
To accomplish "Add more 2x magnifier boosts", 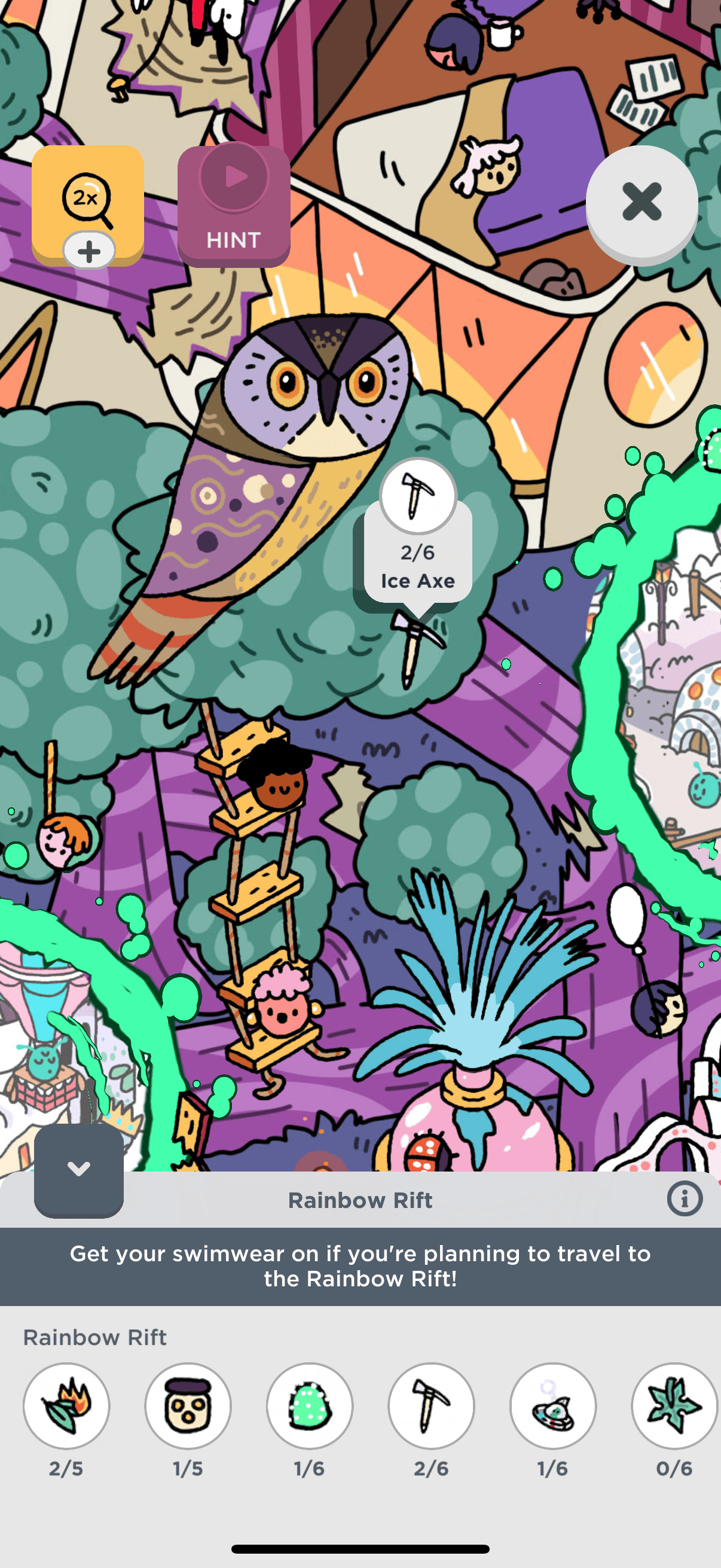I will [89, 250].
